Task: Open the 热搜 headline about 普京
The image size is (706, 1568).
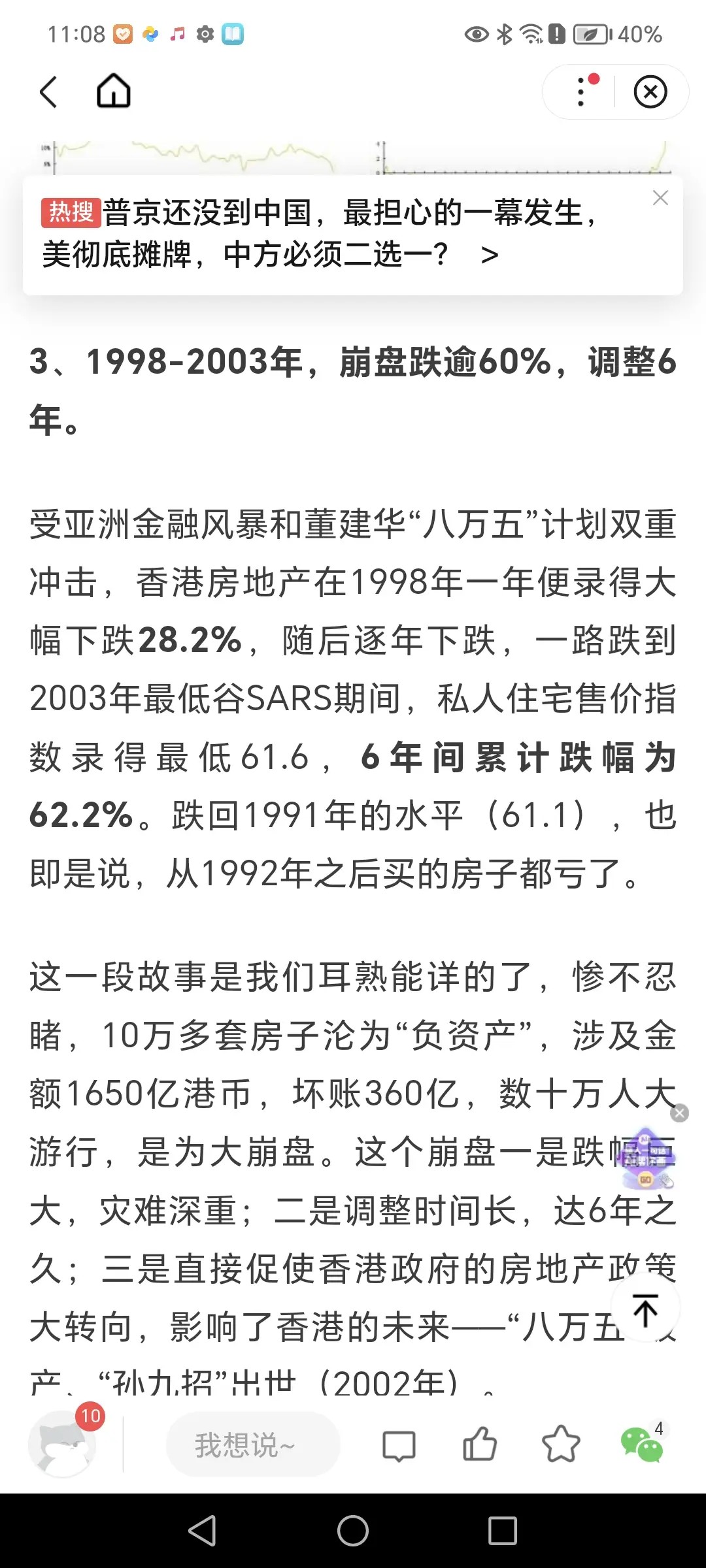Action: click(x=314, y=233)
